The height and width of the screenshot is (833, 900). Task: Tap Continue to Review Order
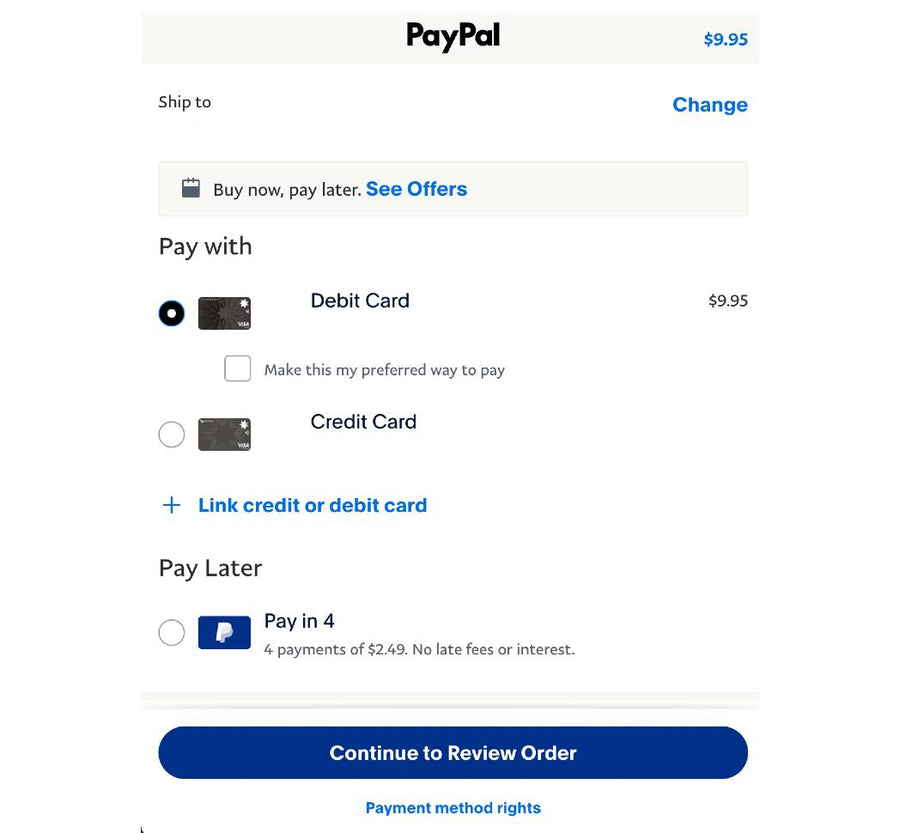pos(453,753)
